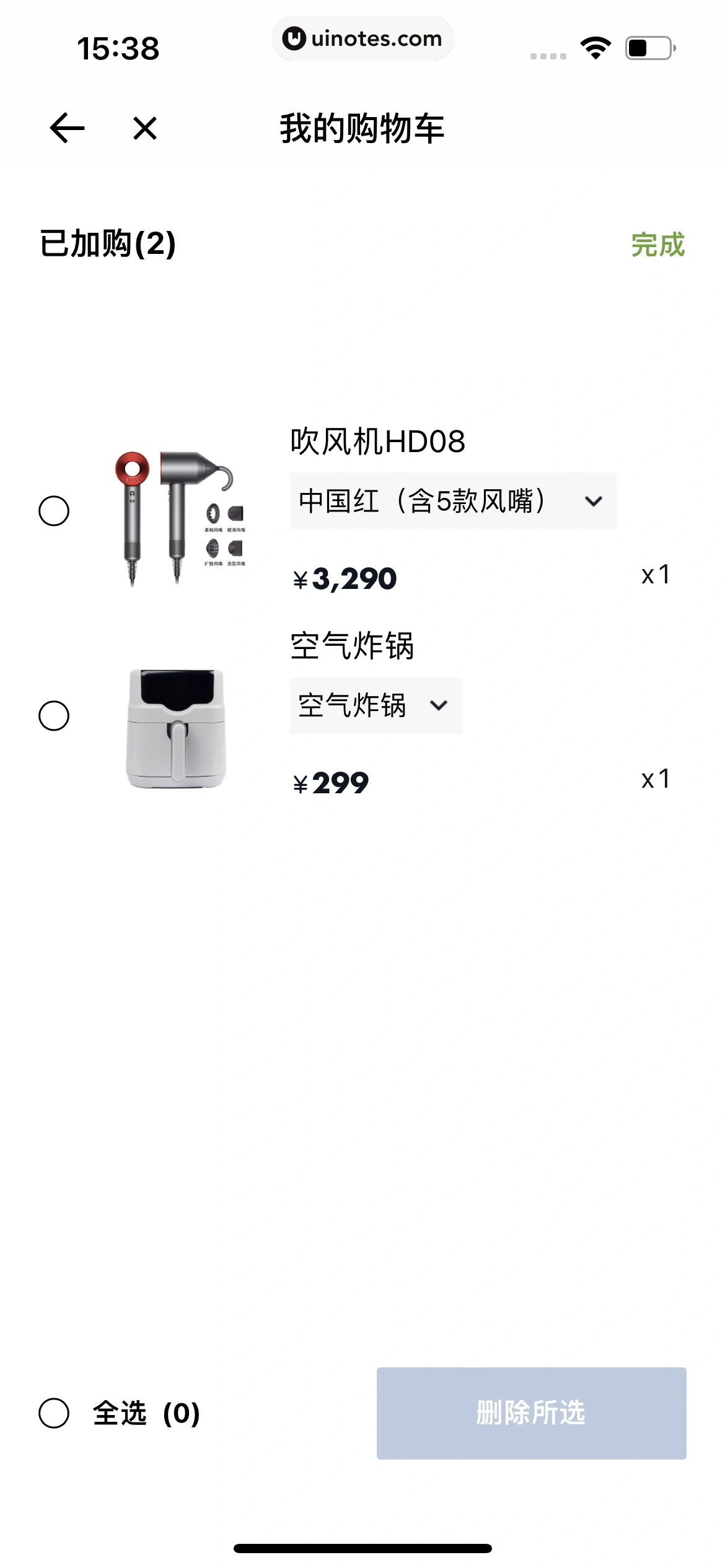Tap the 已加购(2) section header
Image resolution: width=725 pixels, height=1568 pixels.
108,244
